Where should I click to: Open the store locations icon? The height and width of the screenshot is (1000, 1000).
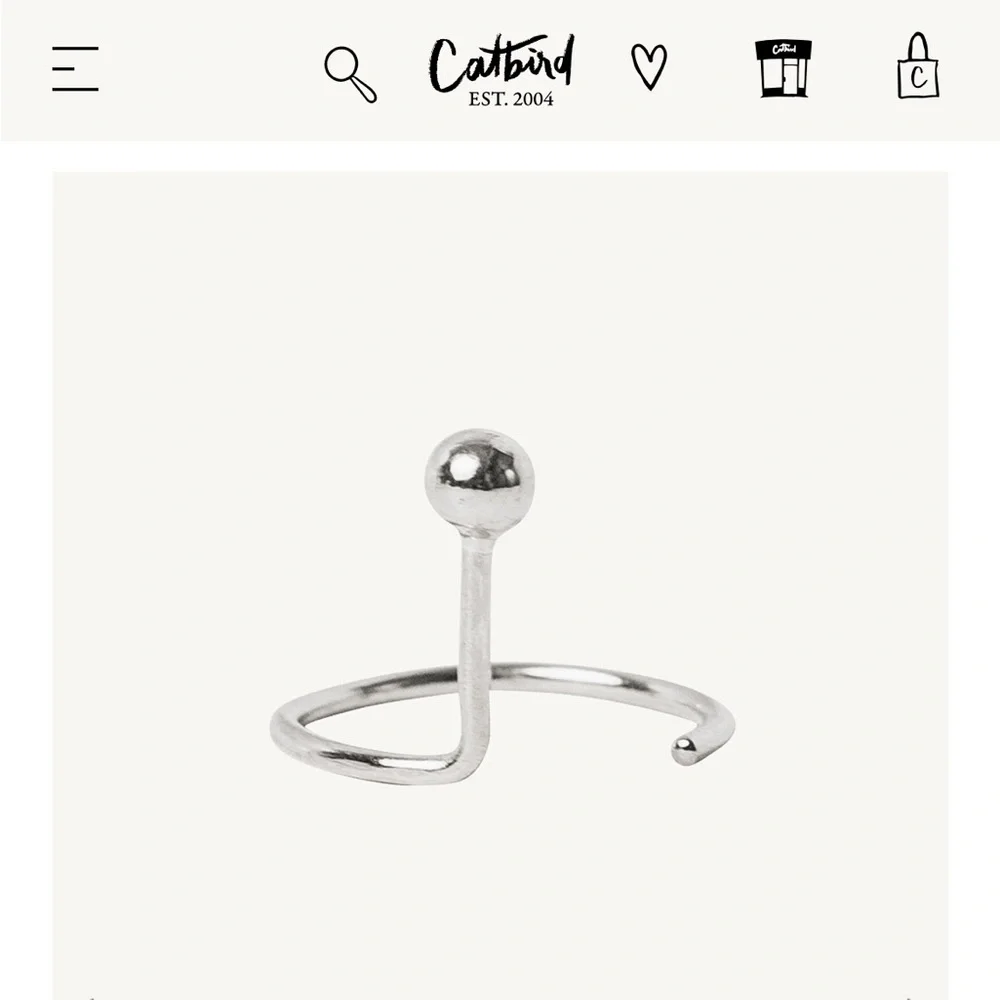[783, 68]
